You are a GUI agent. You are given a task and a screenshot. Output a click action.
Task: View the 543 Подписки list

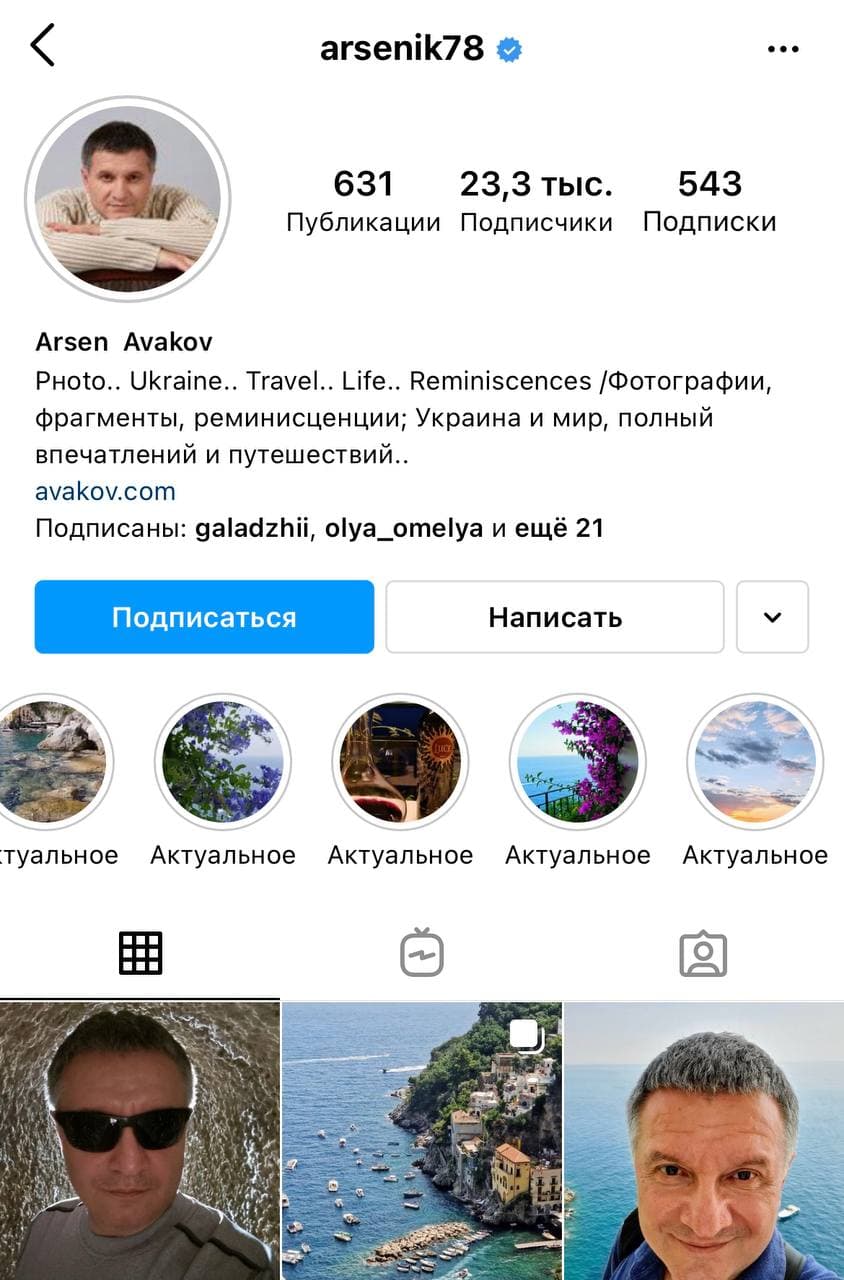coord(709,201)
